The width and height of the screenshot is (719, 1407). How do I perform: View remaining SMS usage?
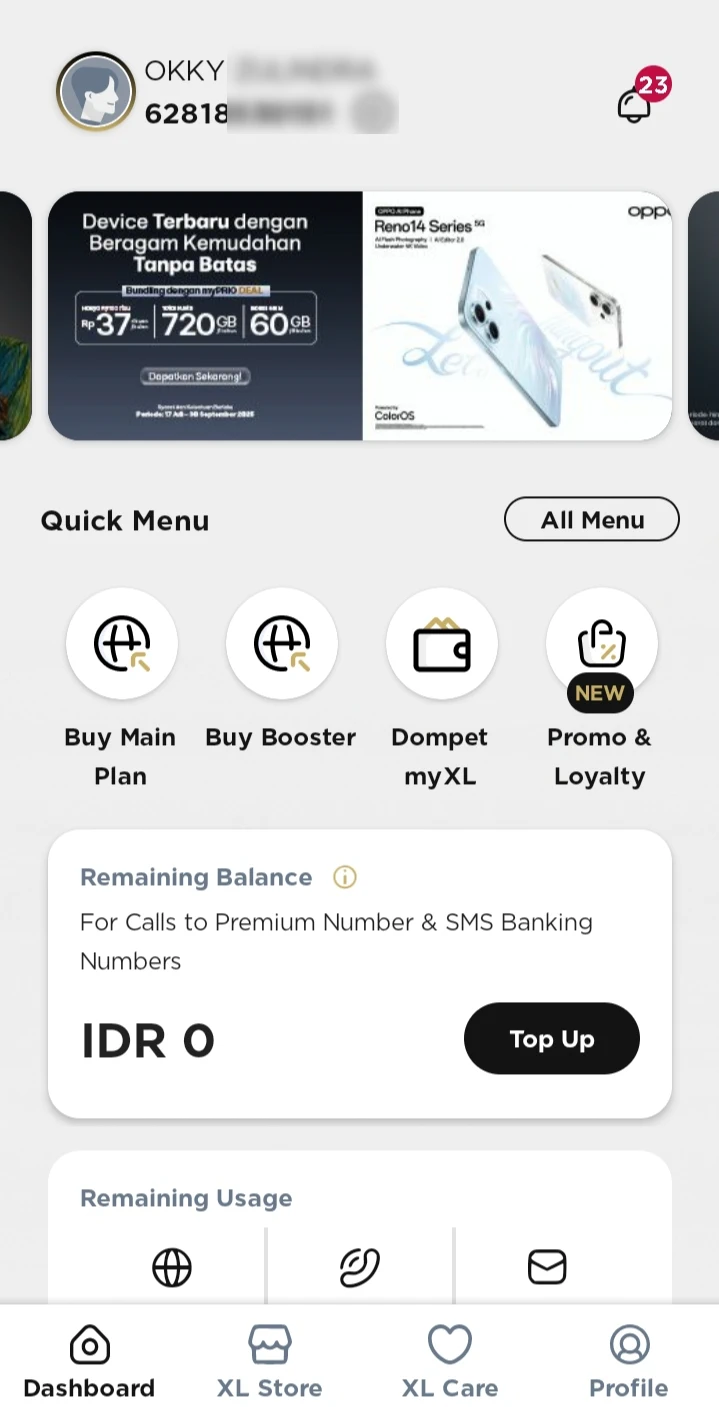(x=547, y=1267)
